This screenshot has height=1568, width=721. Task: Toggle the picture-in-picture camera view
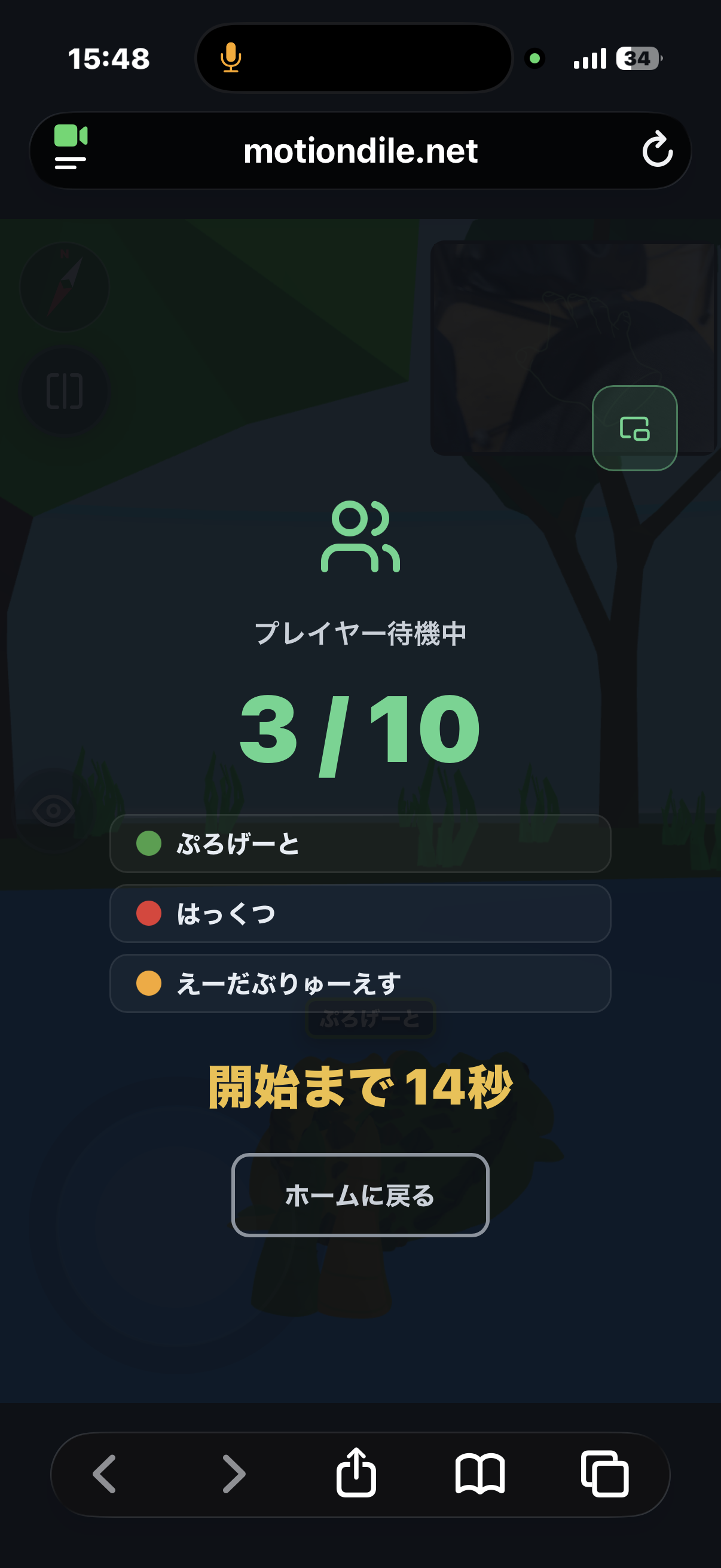[634, 428]
